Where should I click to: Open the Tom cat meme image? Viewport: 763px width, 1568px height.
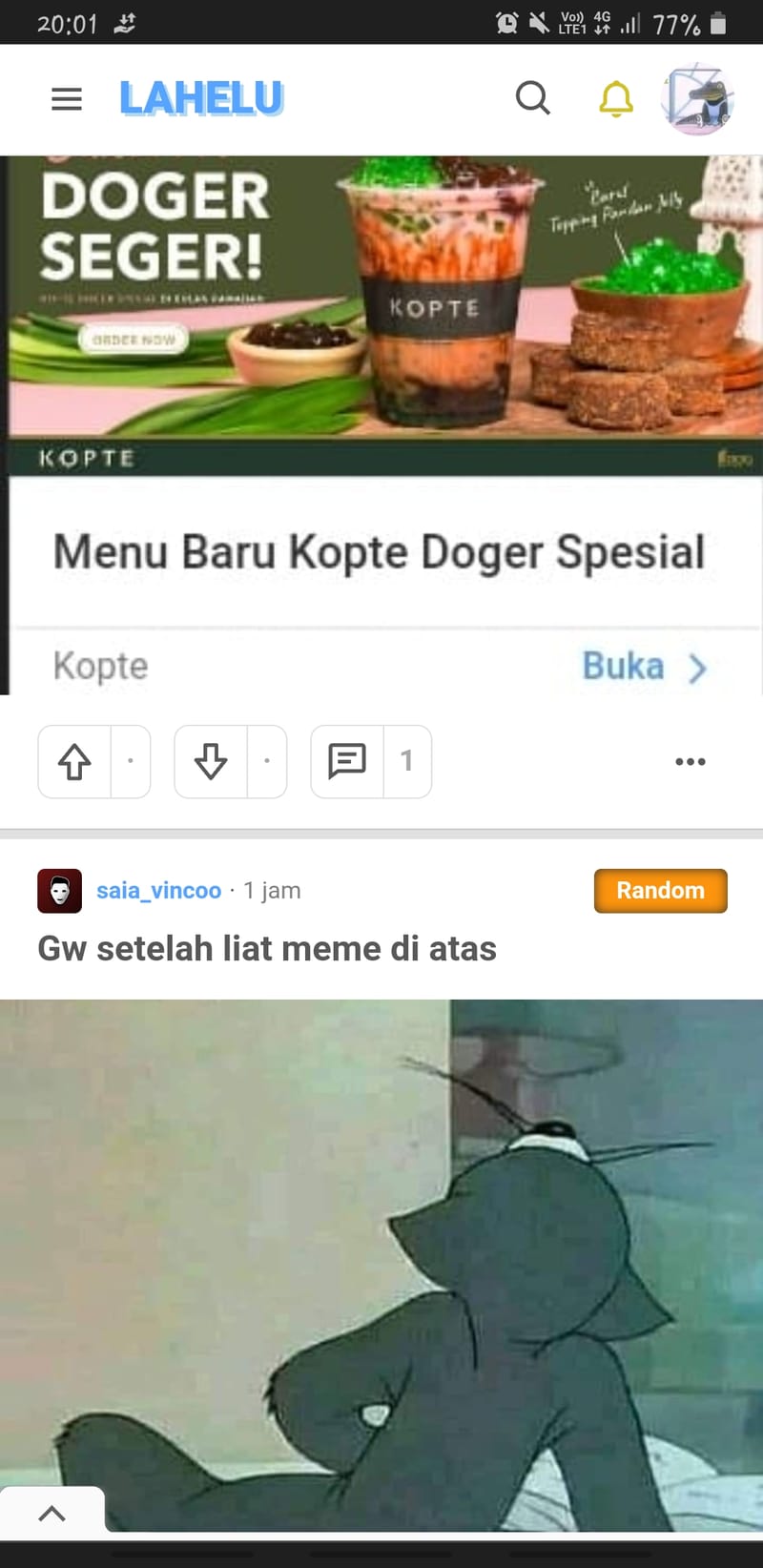click(381, 1265)
